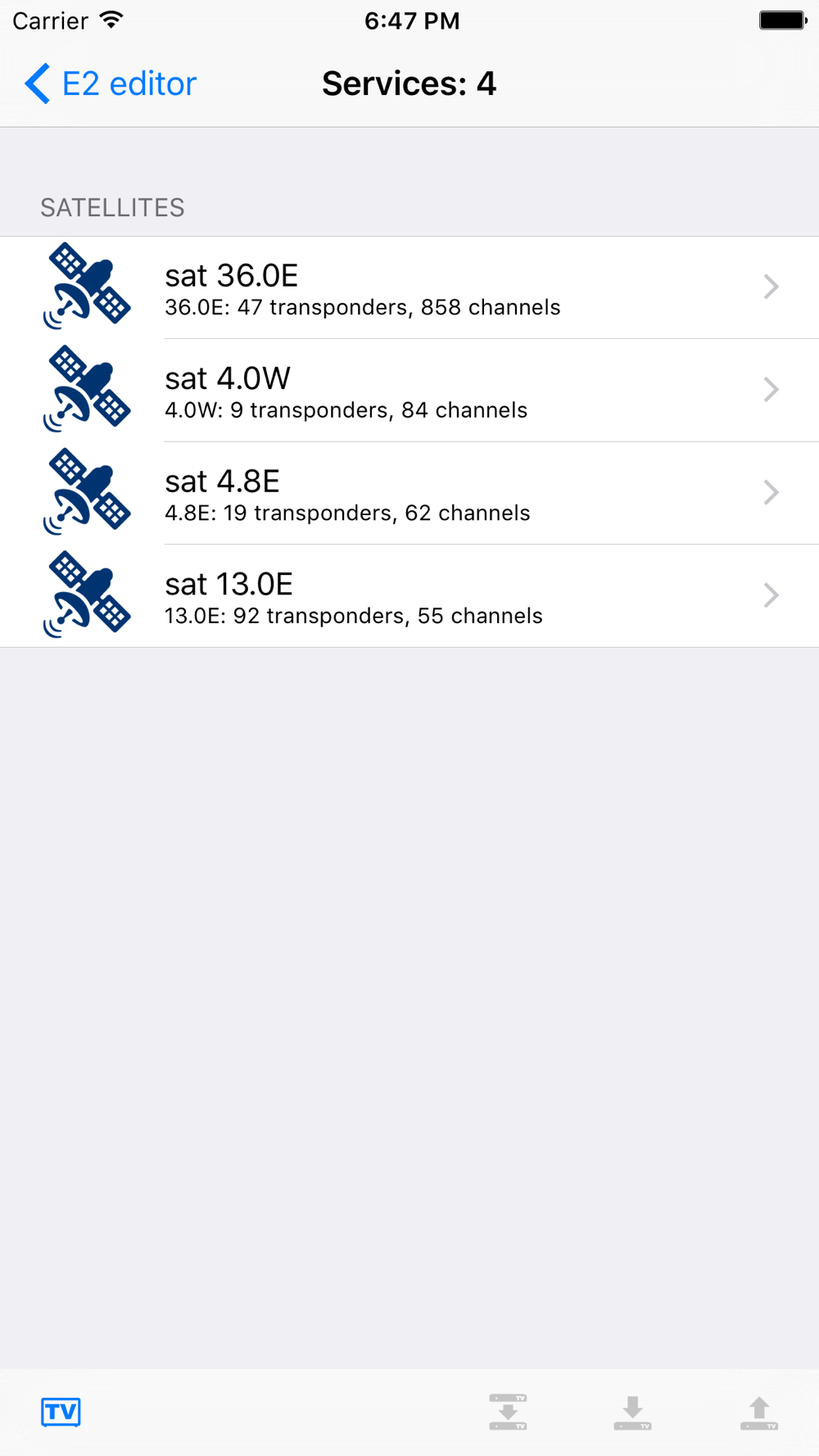Go back to E2 editor

pyautogui.click(x=111, y=84)
